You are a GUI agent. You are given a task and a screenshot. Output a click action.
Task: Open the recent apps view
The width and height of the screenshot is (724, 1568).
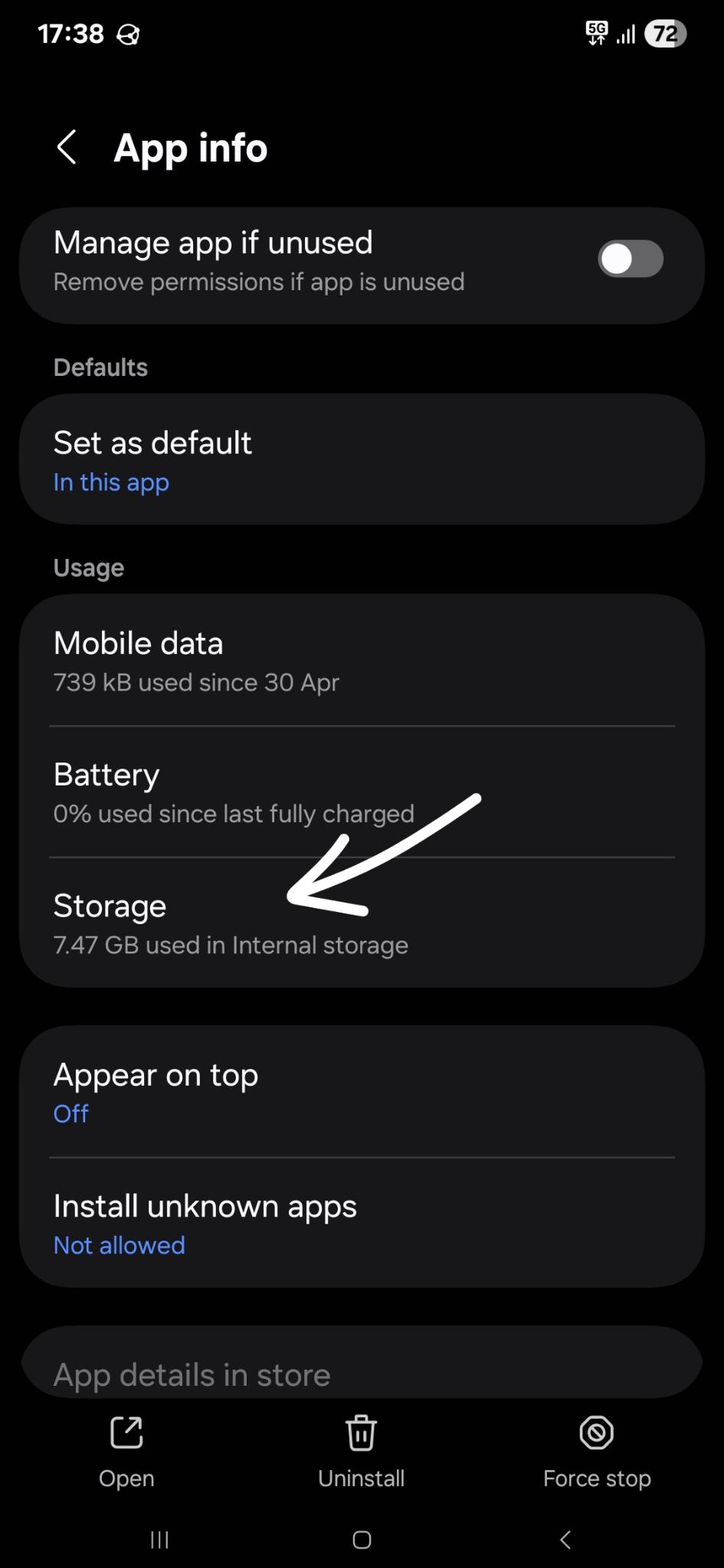click(159, 1540)
